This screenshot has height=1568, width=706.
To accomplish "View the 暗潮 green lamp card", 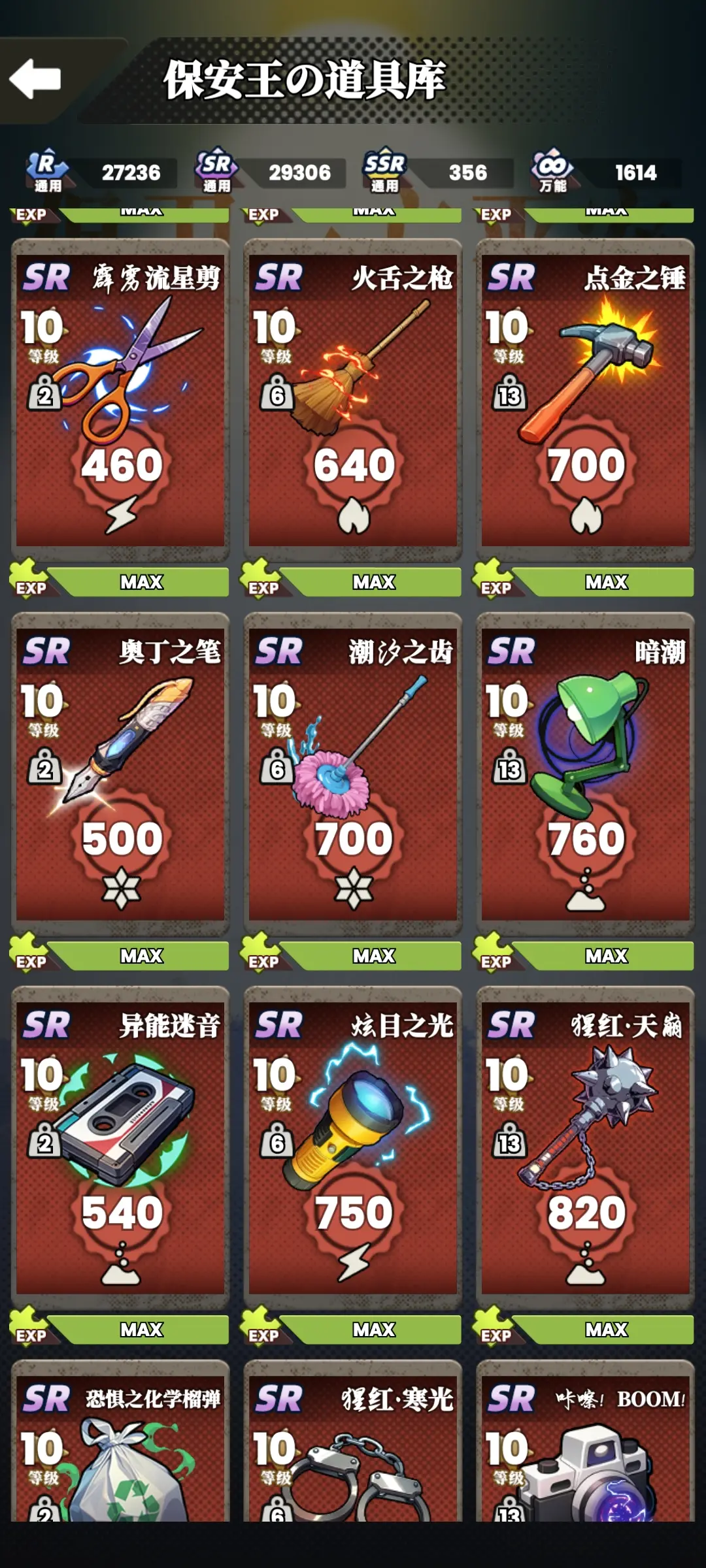I will (x=585, y=771).
